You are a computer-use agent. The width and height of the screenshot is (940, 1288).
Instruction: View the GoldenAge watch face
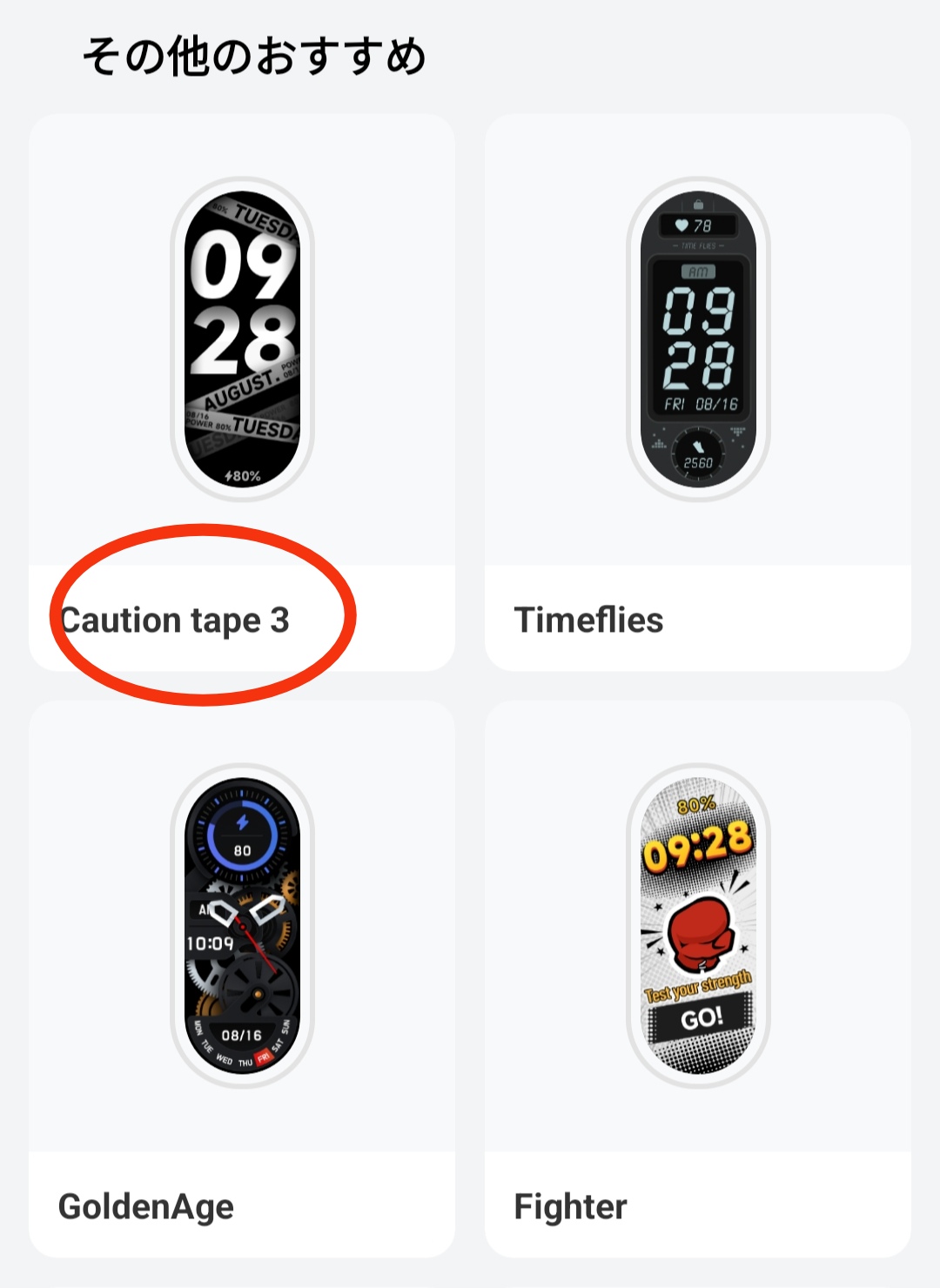click(242, 978)
